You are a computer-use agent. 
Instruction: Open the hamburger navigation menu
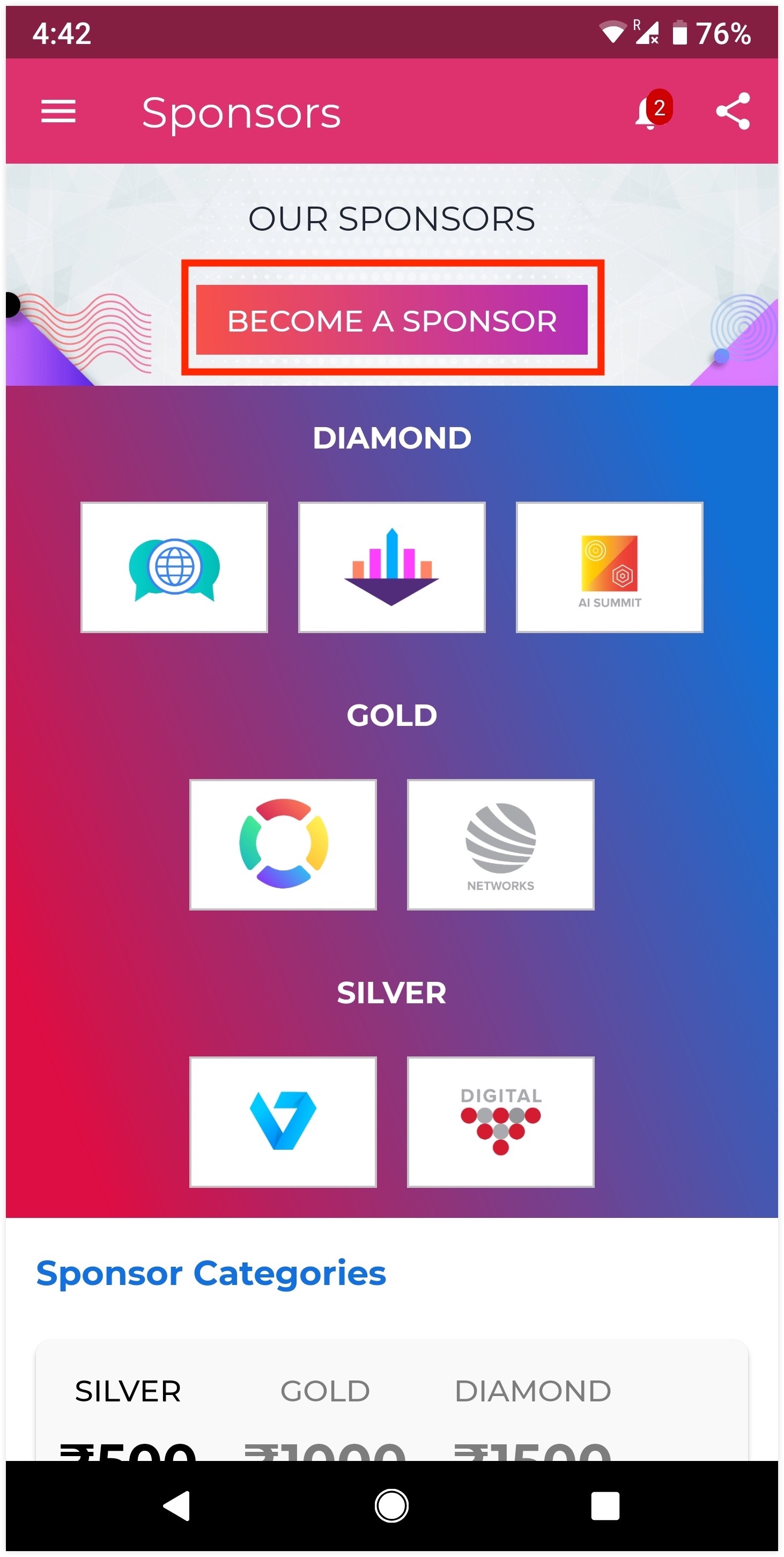coord(58,112)
